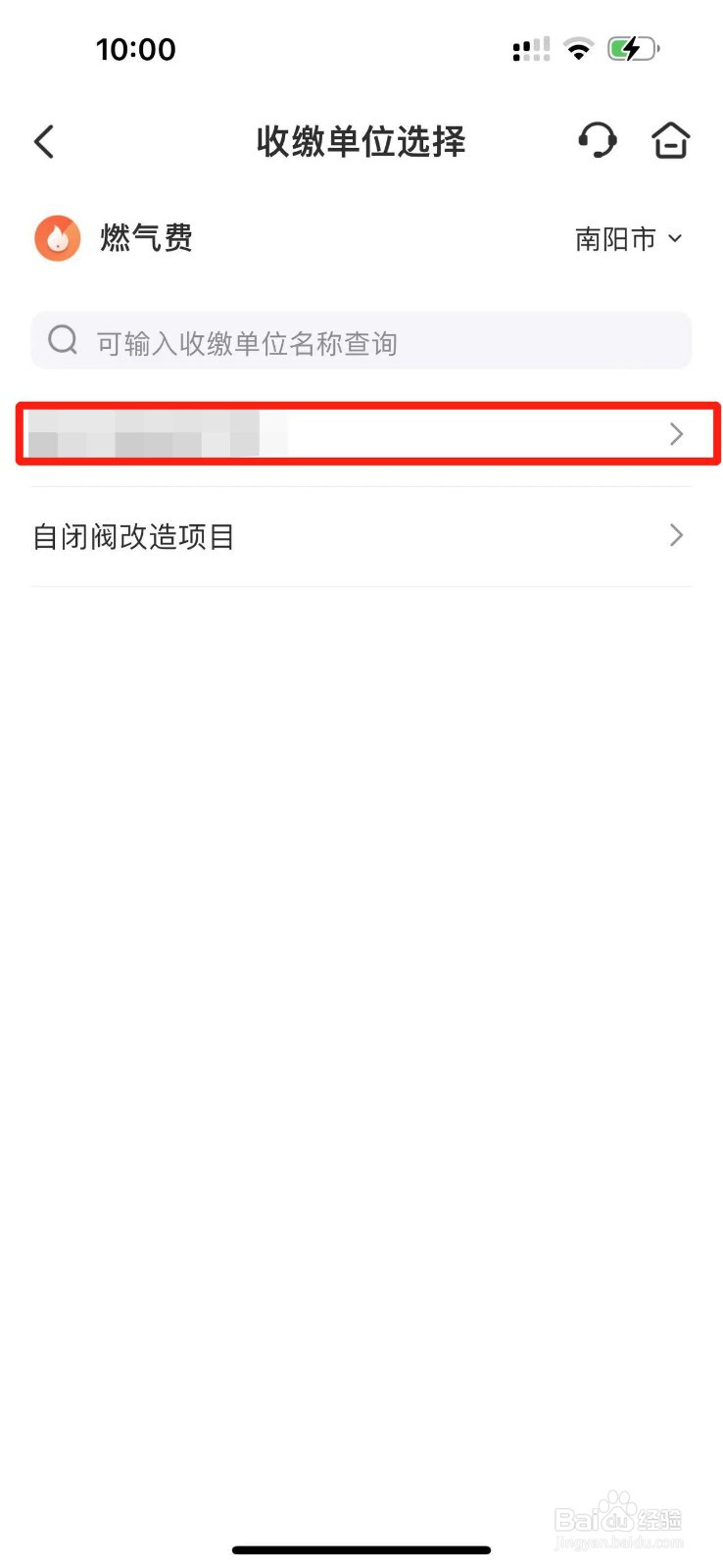Open the 自闭阀改造项目 option

coord(132,535)
